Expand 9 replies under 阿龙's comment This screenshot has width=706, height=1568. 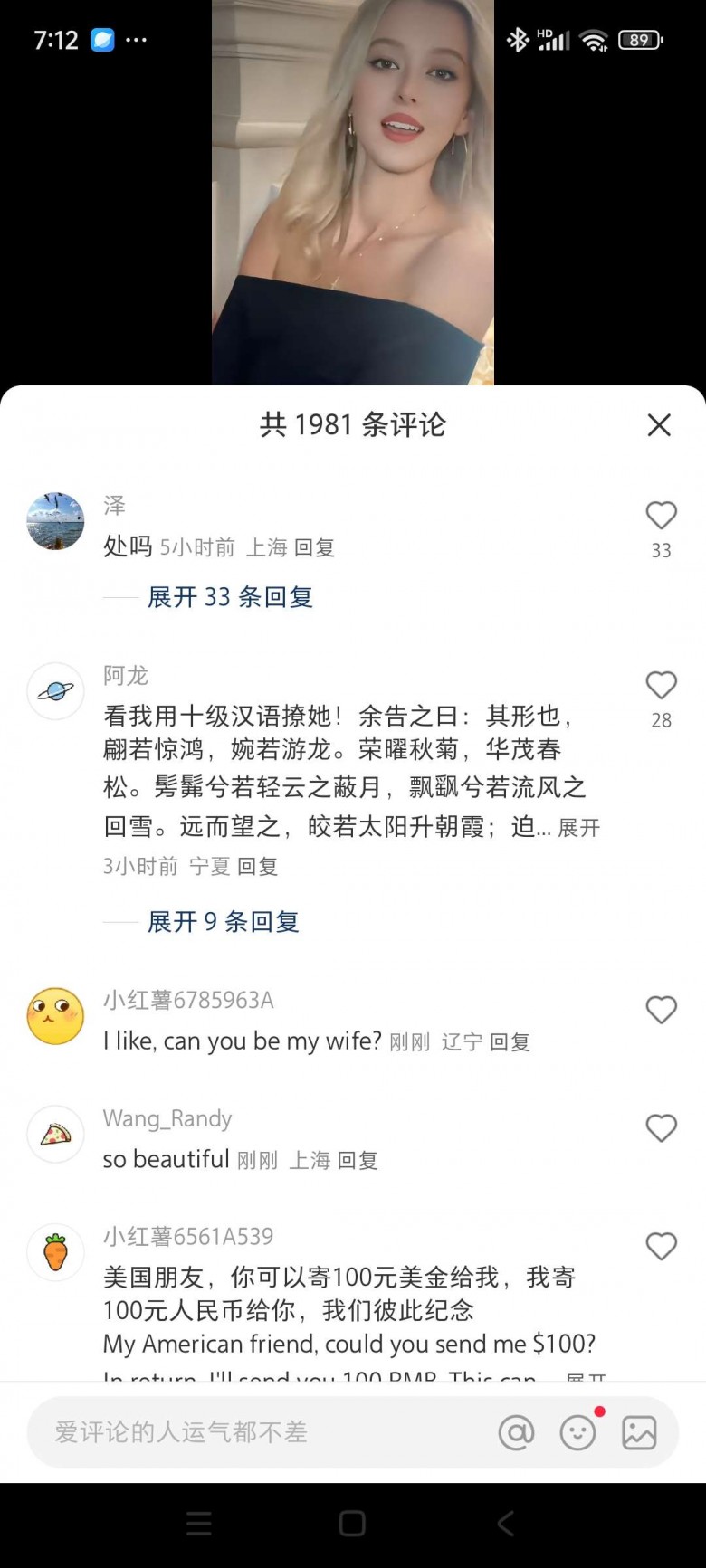click(x=223, y=922)
